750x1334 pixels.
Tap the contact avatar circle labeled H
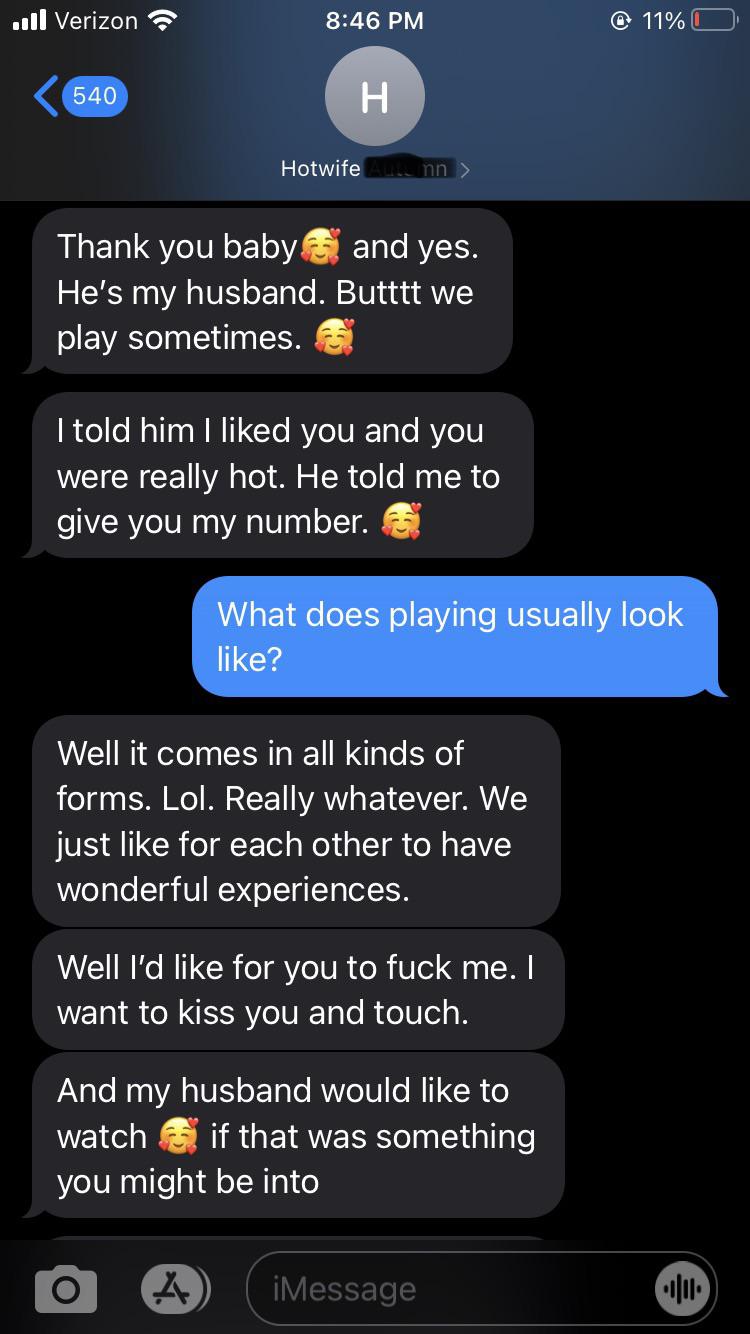tap(375, 95)
